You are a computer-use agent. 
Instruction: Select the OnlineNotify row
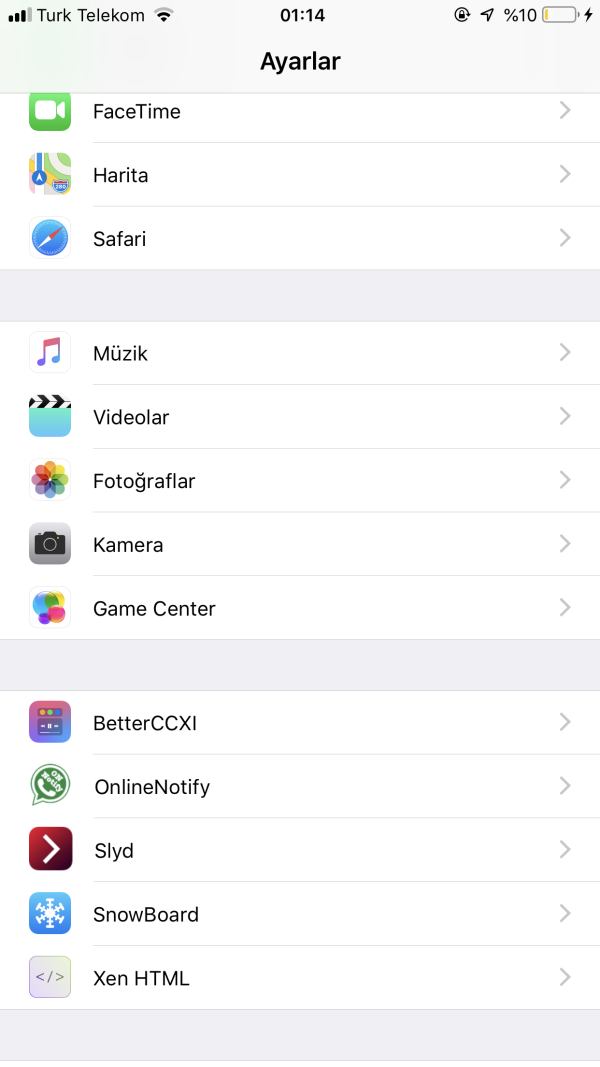(300, 787)
